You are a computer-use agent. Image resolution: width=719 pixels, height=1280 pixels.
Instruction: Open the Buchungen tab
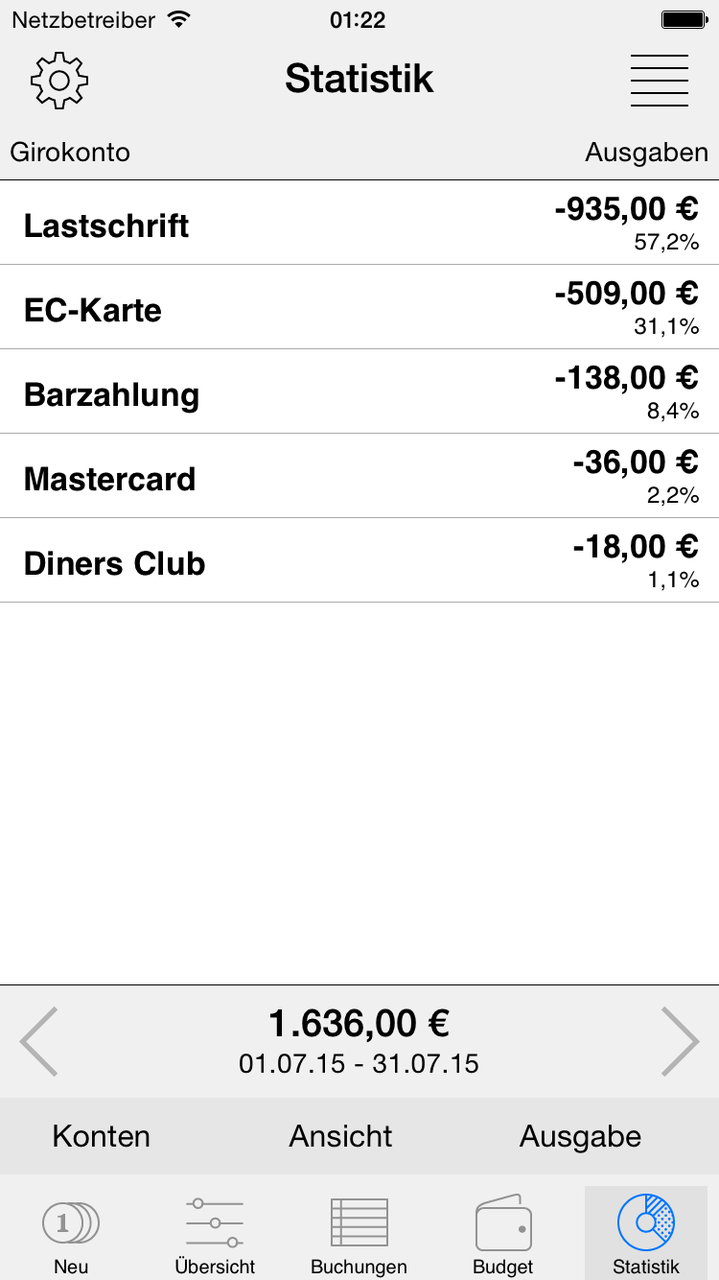point(359,1234)
